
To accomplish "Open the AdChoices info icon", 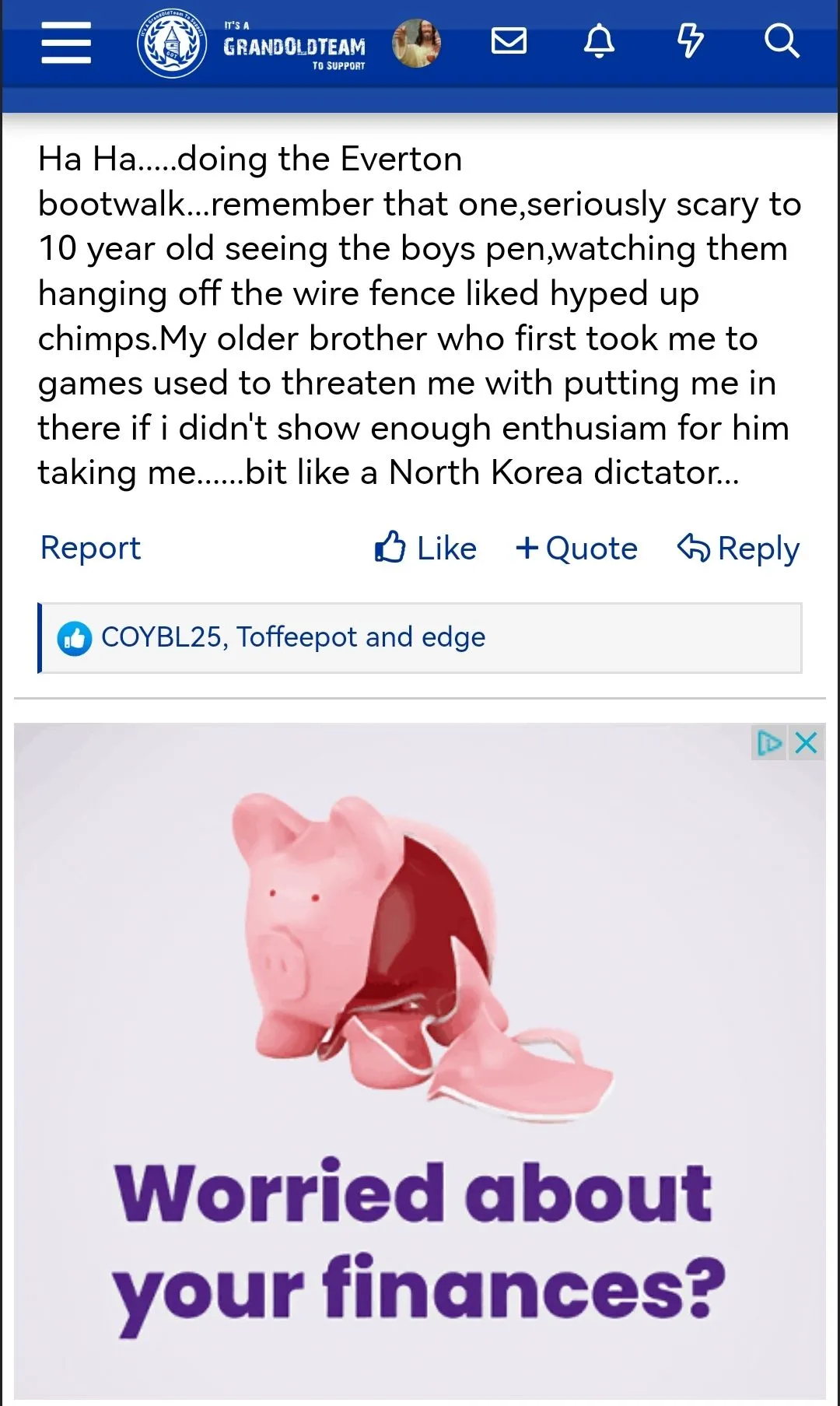I will [769, 743].
